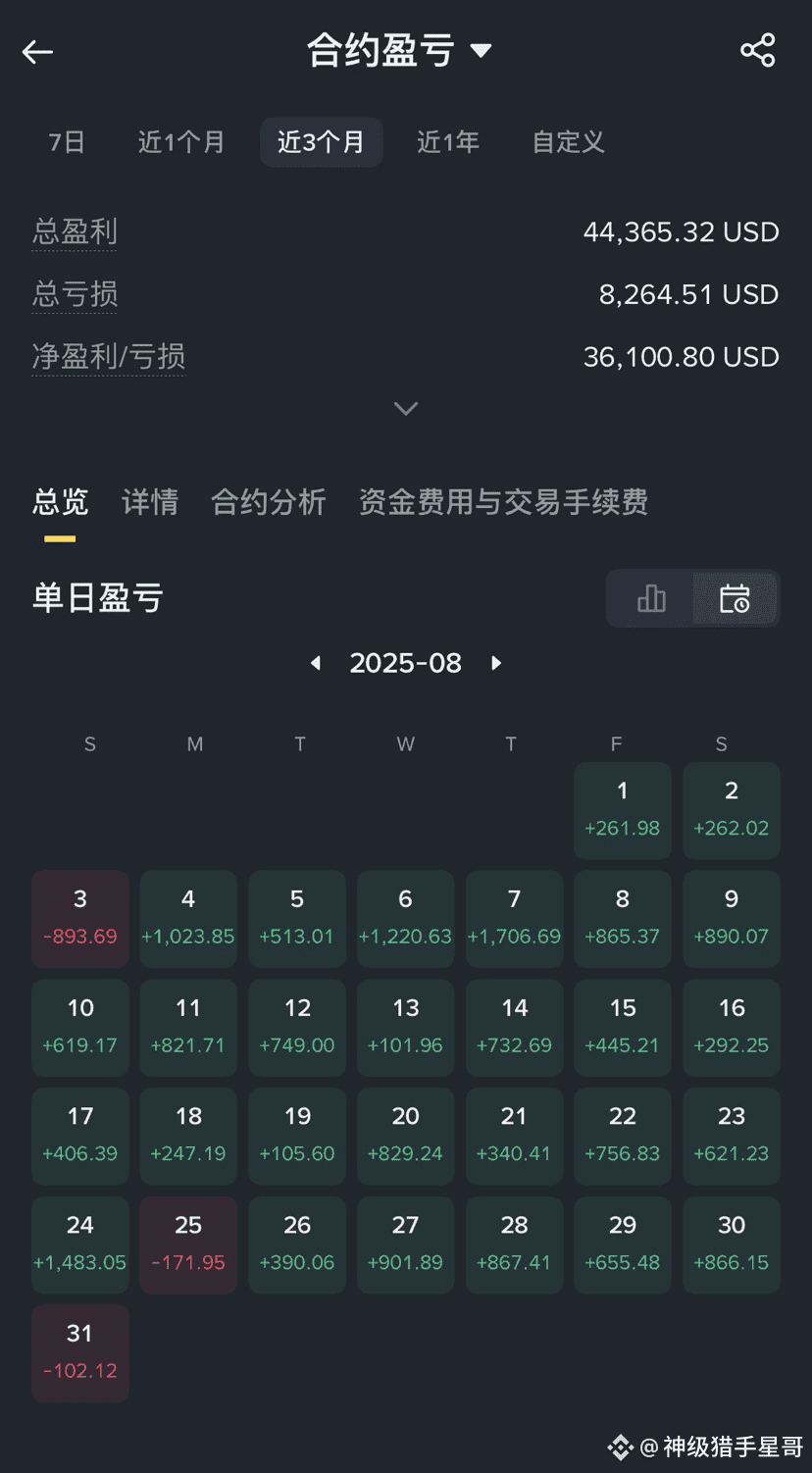Select the 近3个月 time range
This screenshot has height=1473, width=812.
click(x=321, y=142)
